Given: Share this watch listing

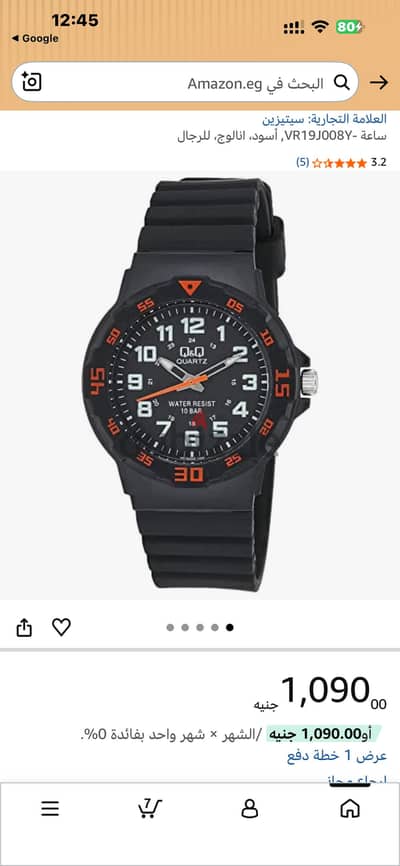Looking at the screenshot, I should [x=24, y=627].
